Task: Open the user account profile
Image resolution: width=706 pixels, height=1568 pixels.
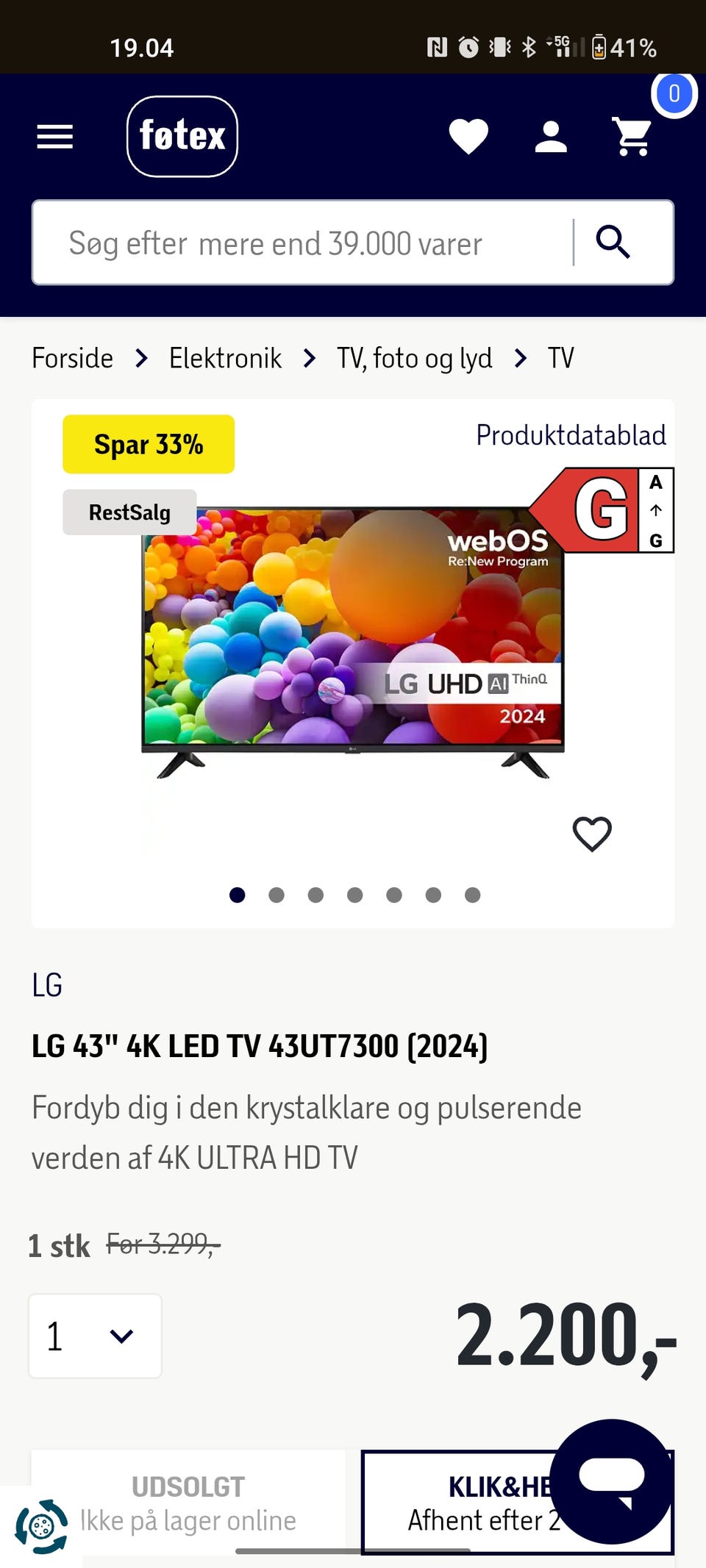Action: 551,137
